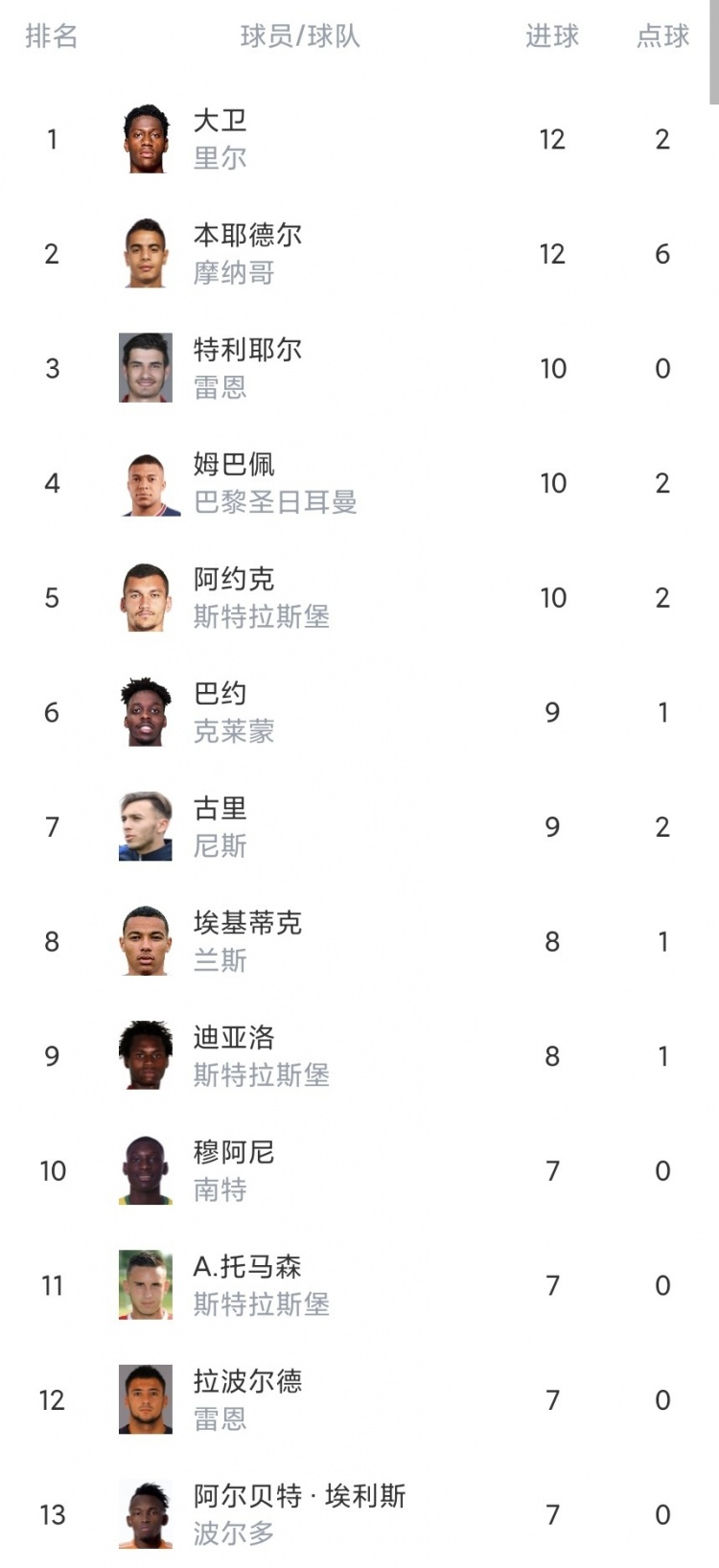View 特利耶尔 from 雷恩
The height and width of the screenshot is (1568, 719).
359,368
